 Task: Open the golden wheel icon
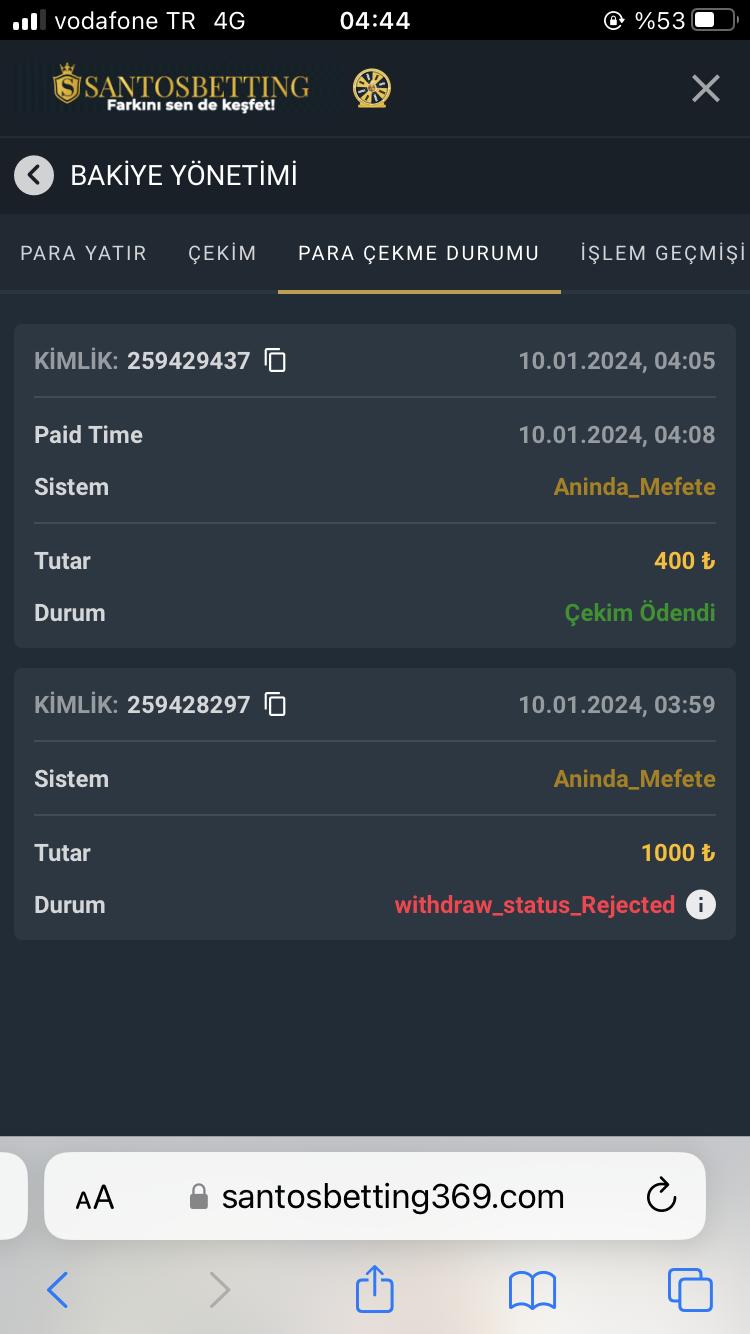372,89
